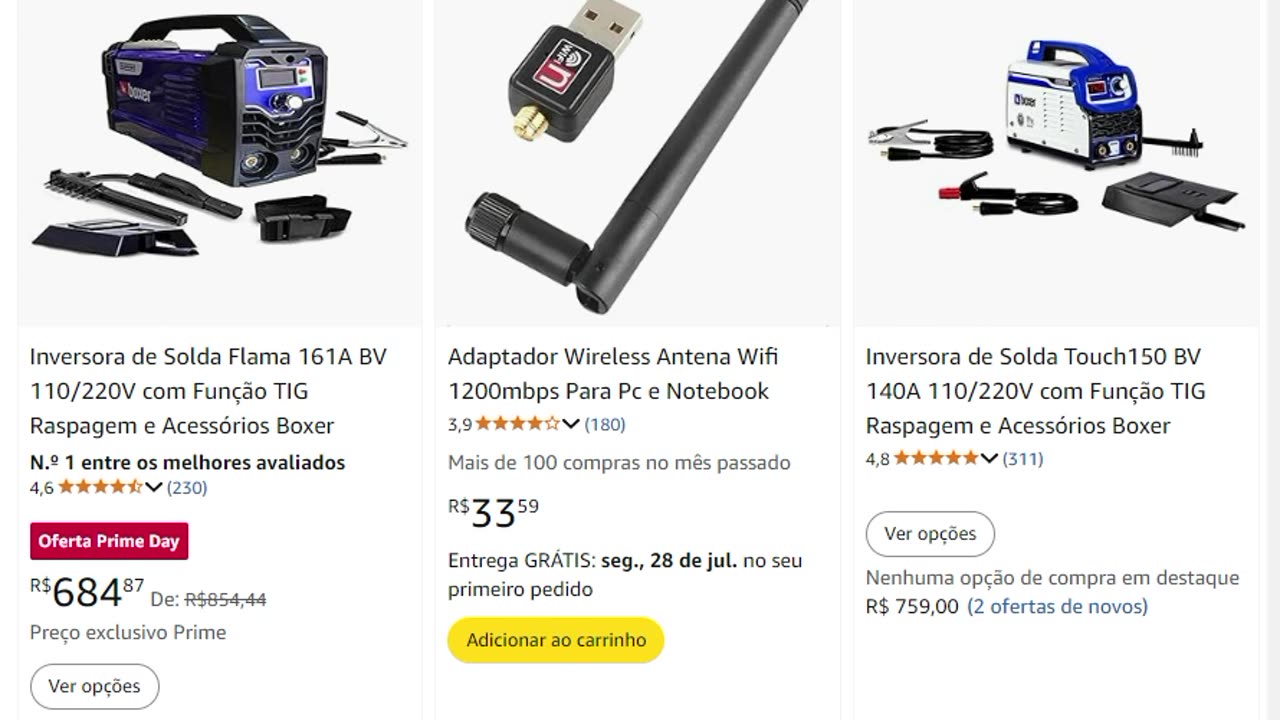
Task: Open the 2 ofertas de novos link
Action: coord(1057,606)
